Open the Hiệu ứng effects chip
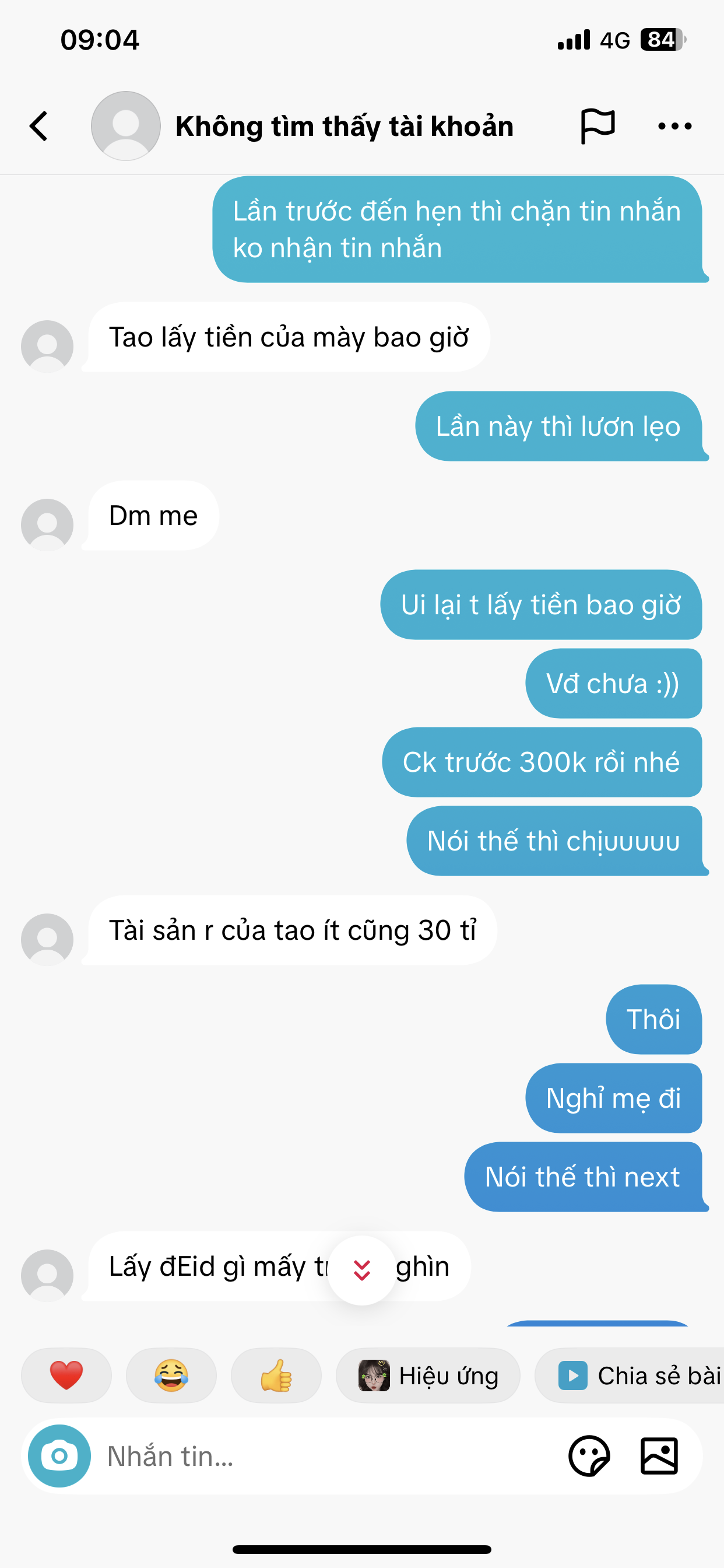This screenshot has width=724, height=1568. pos(428,1375)
